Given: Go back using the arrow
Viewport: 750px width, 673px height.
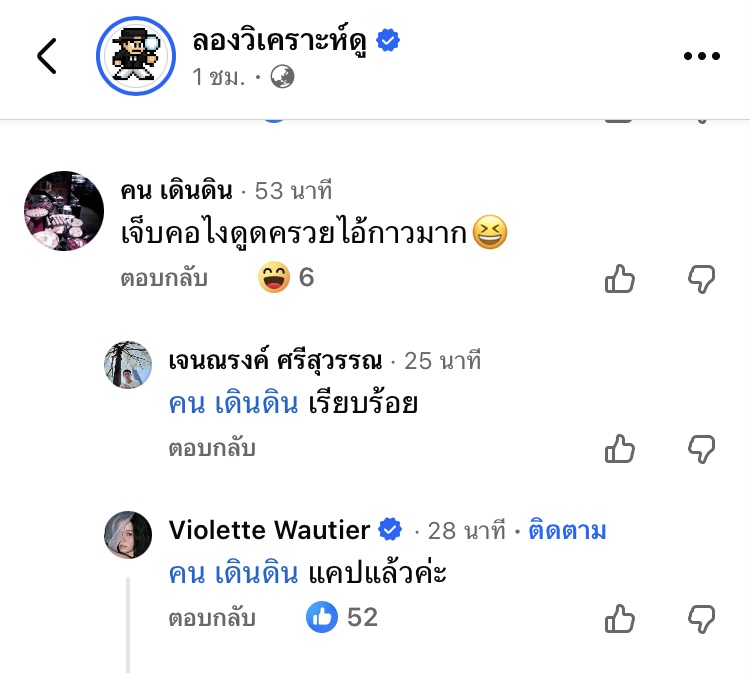Looking at the screenshot, I should pyautogui.click(x=47, y=56).
